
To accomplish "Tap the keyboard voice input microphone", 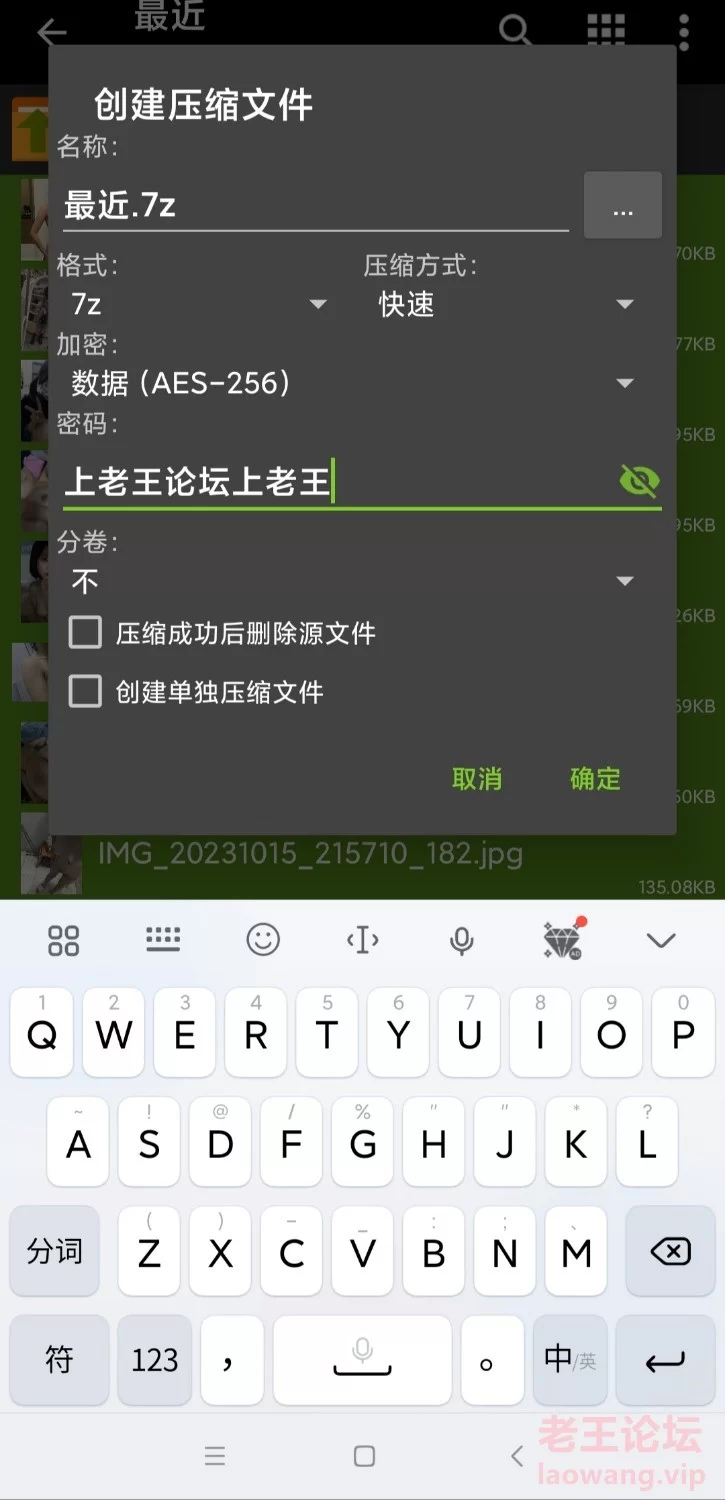I will [461, 939].
